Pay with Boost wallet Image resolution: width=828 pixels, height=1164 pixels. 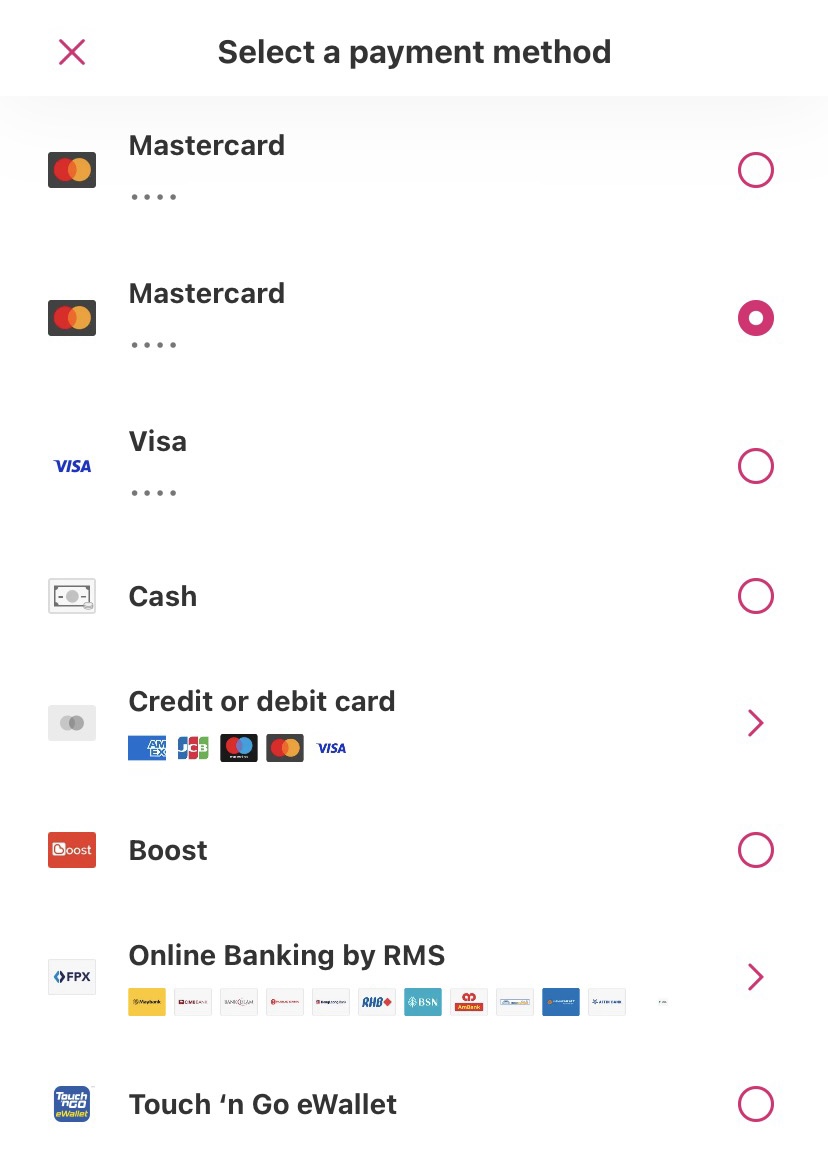(755, 850)
